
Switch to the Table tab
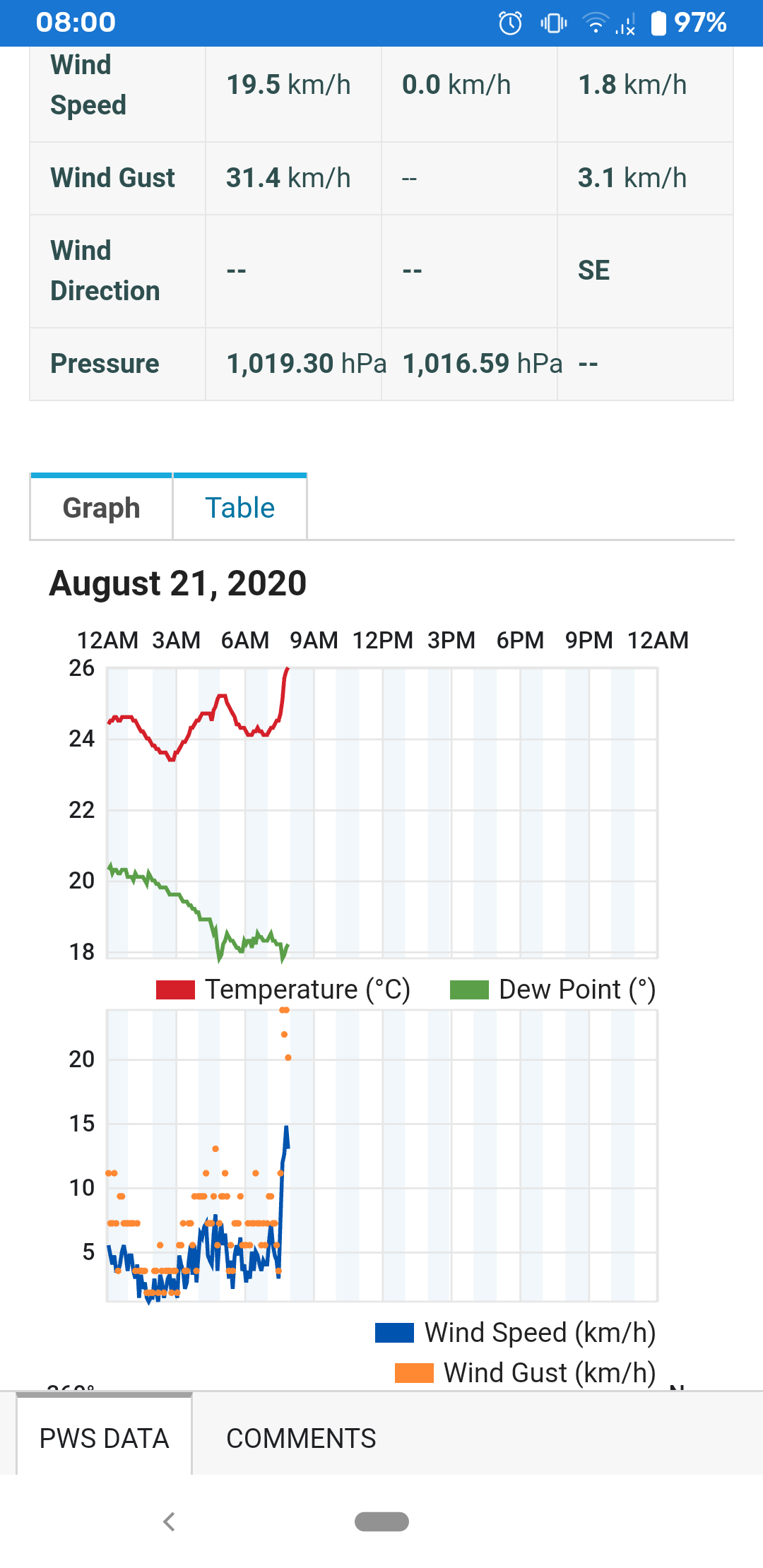[x=239, y=507]
